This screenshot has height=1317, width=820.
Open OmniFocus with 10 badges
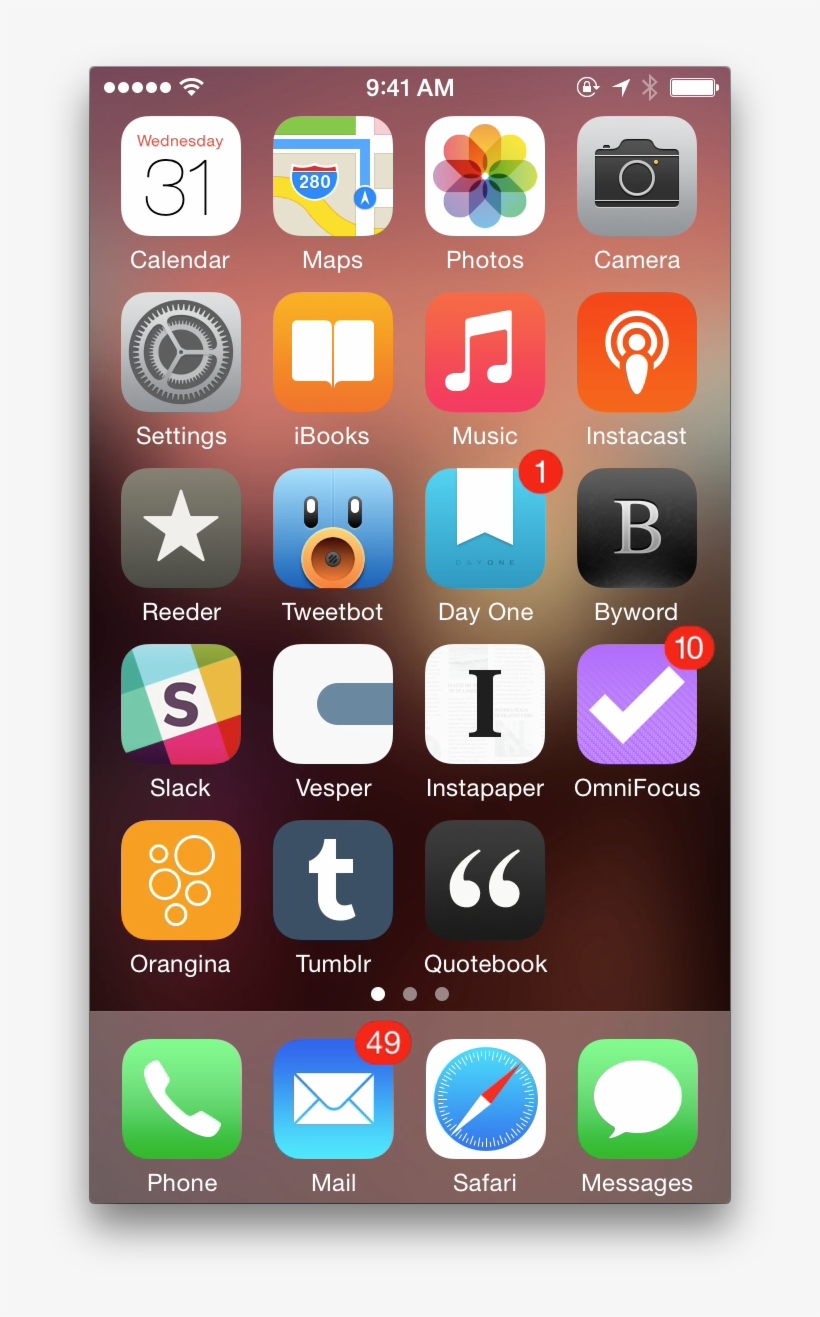pyautogui.click(x=637, y=704)
